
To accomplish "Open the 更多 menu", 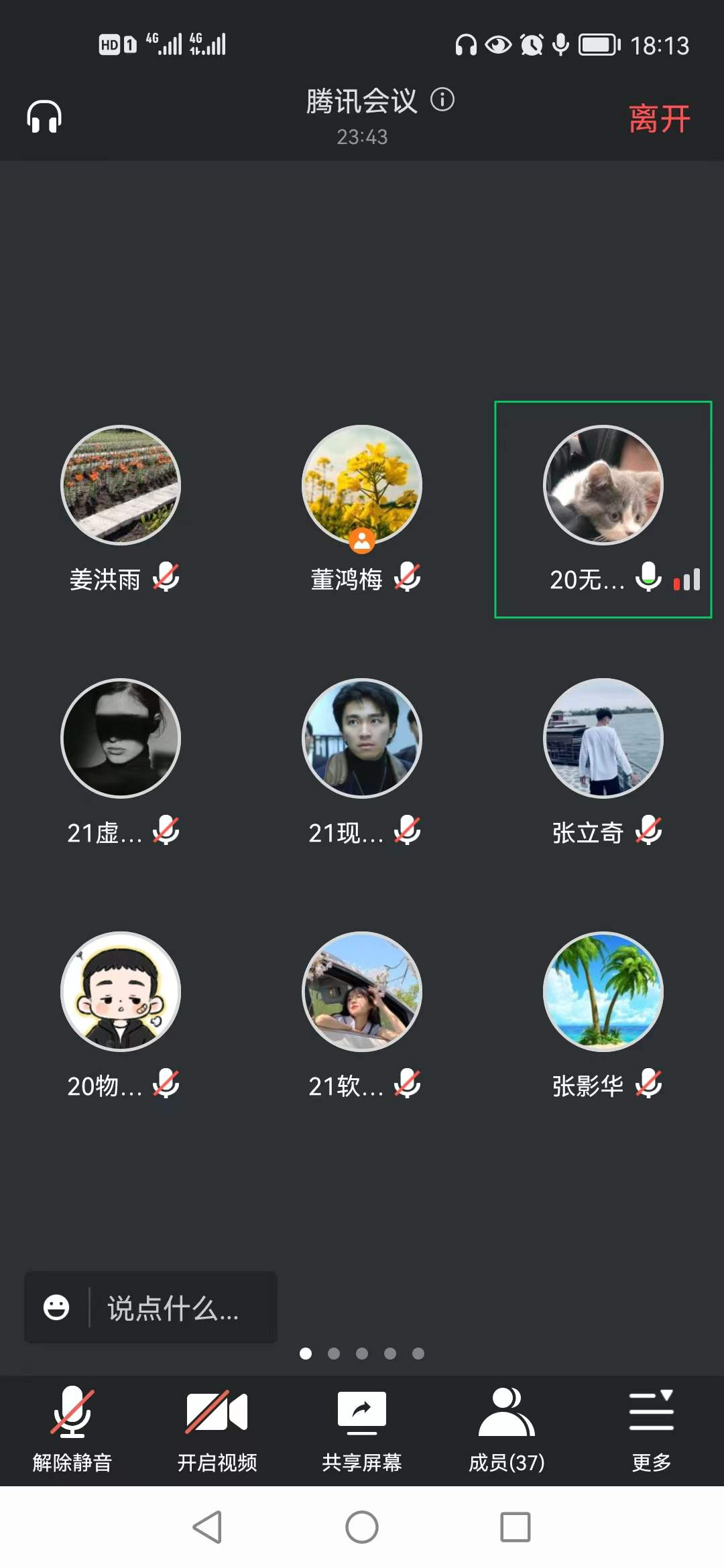I will (x=651, y=1429).
